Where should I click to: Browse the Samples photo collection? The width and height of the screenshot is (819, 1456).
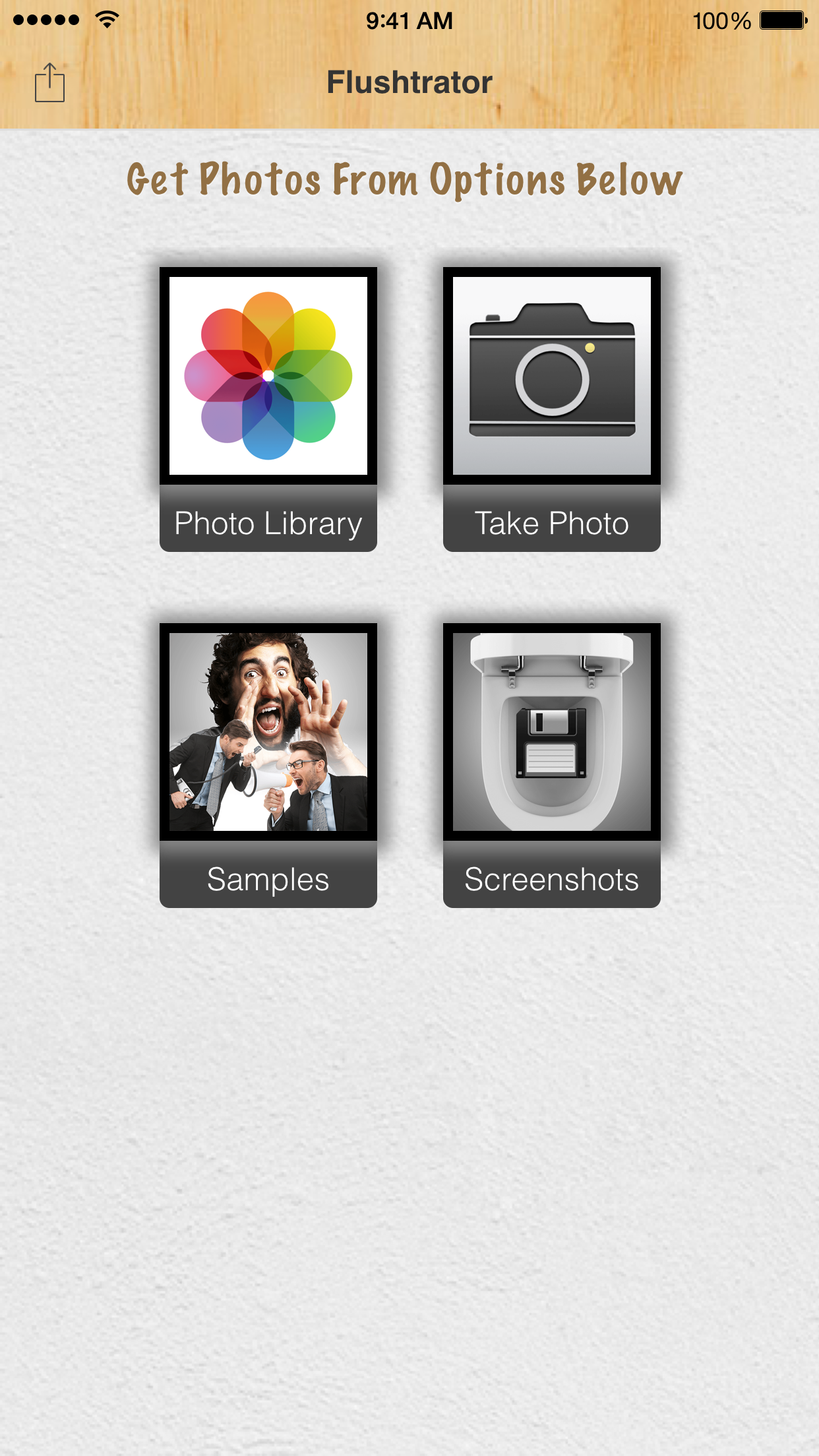[268, 765]
